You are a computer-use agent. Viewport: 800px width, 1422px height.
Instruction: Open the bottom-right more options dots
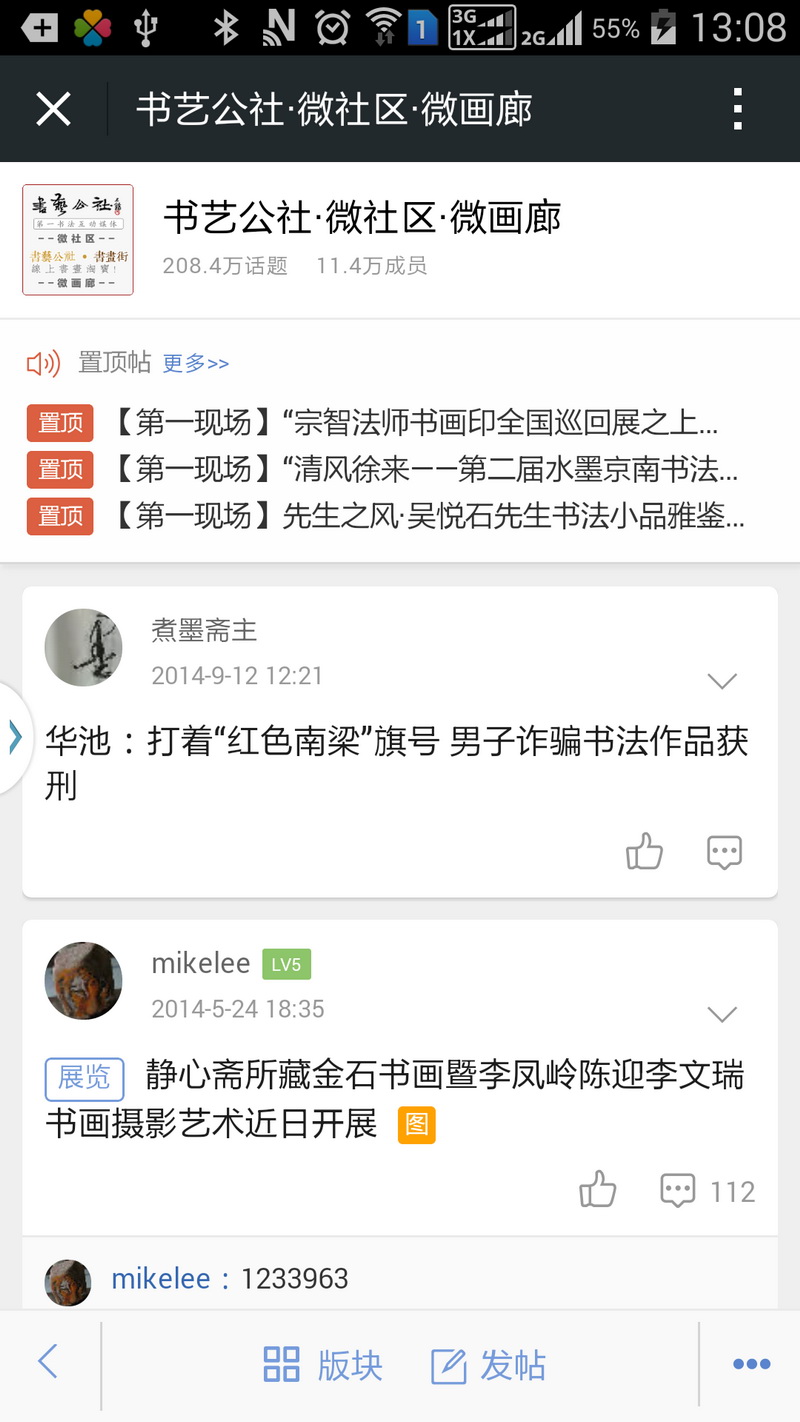pyautogui.click(x=751, y=1364)
